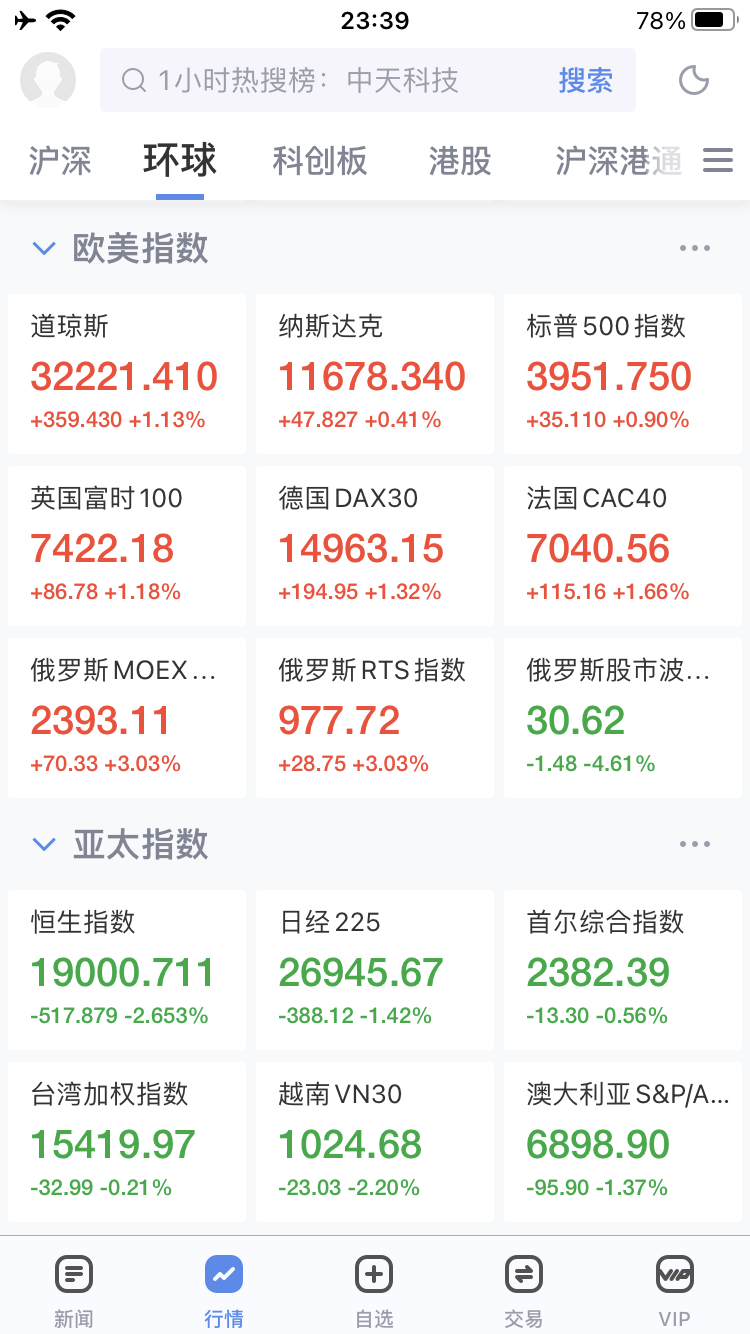The image size is (750, 1334).
Task: Switch to the 交易 tab
Action: click(524, 1290)
